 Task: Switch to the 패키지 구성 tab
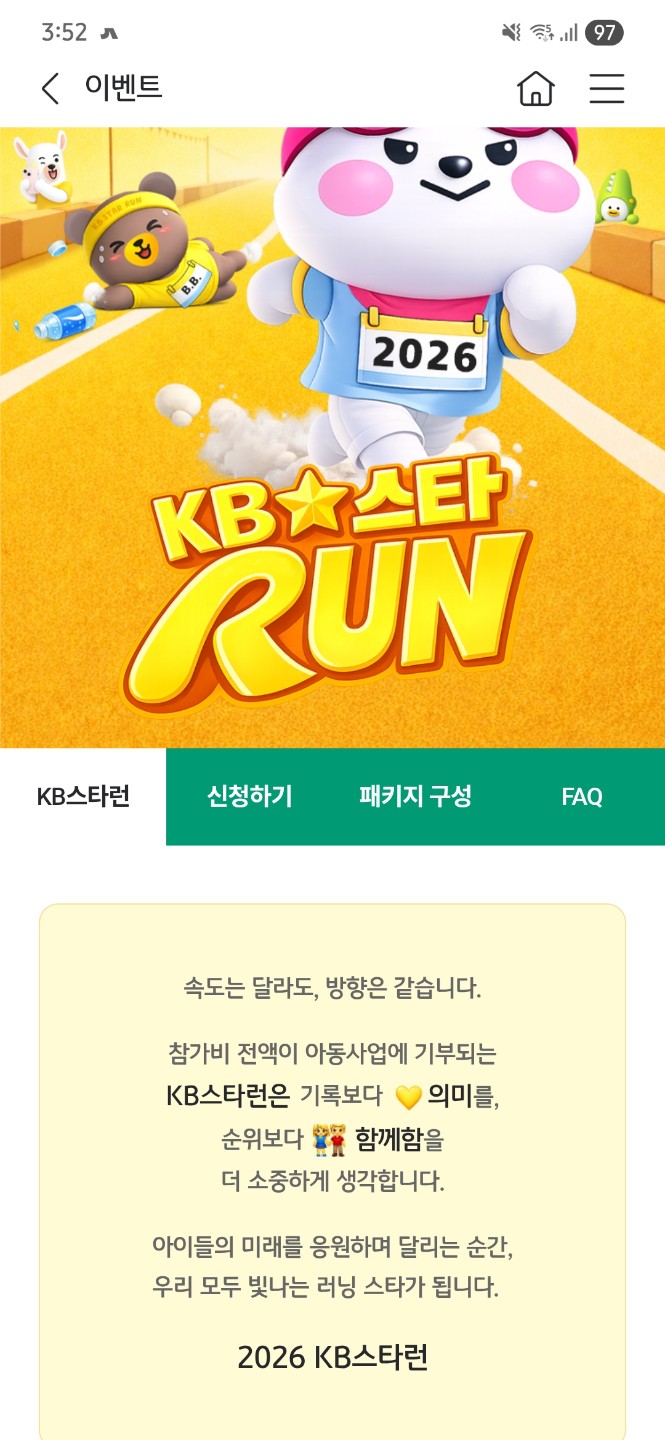(415, 797)
